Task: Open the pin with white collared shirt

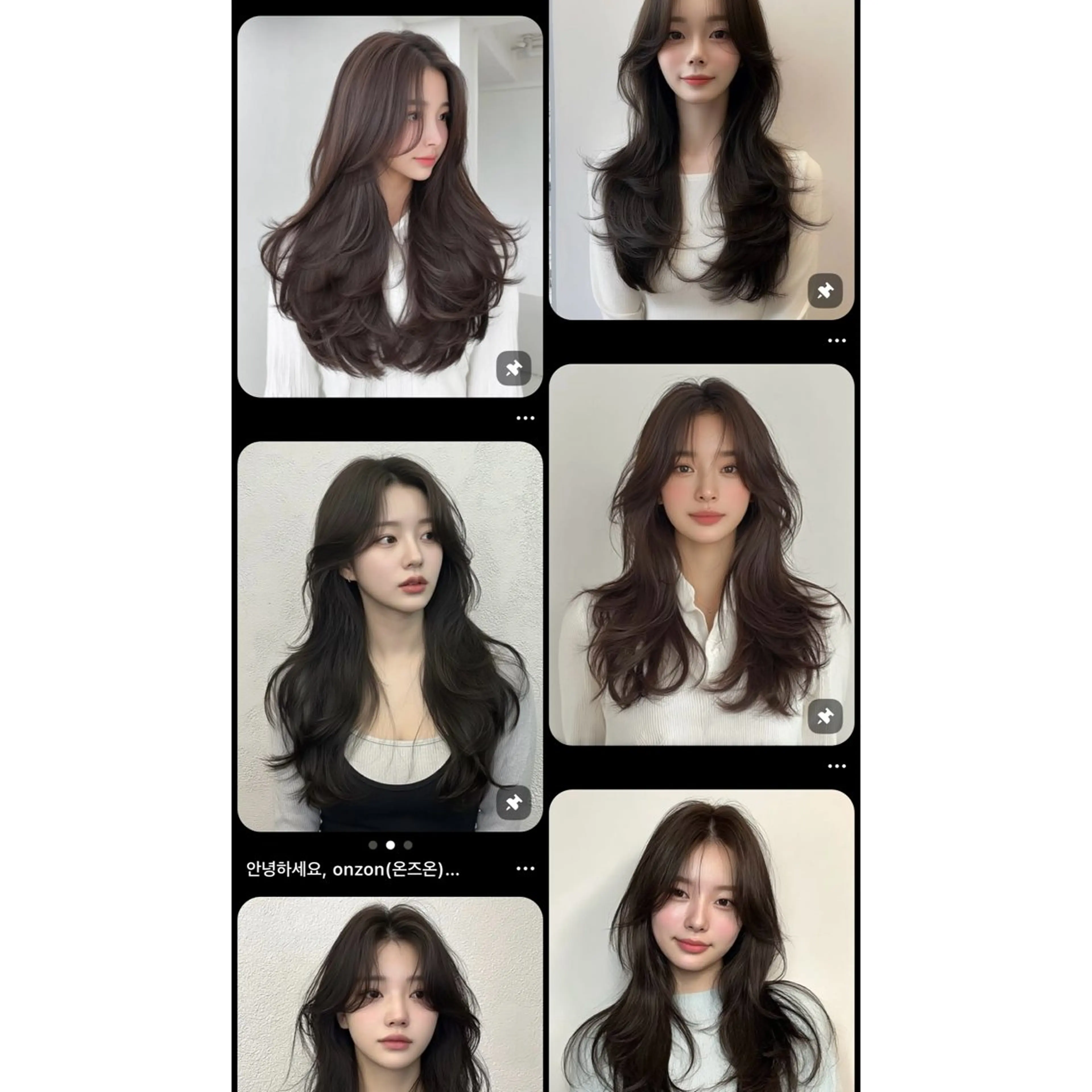Action: point(701,554)
